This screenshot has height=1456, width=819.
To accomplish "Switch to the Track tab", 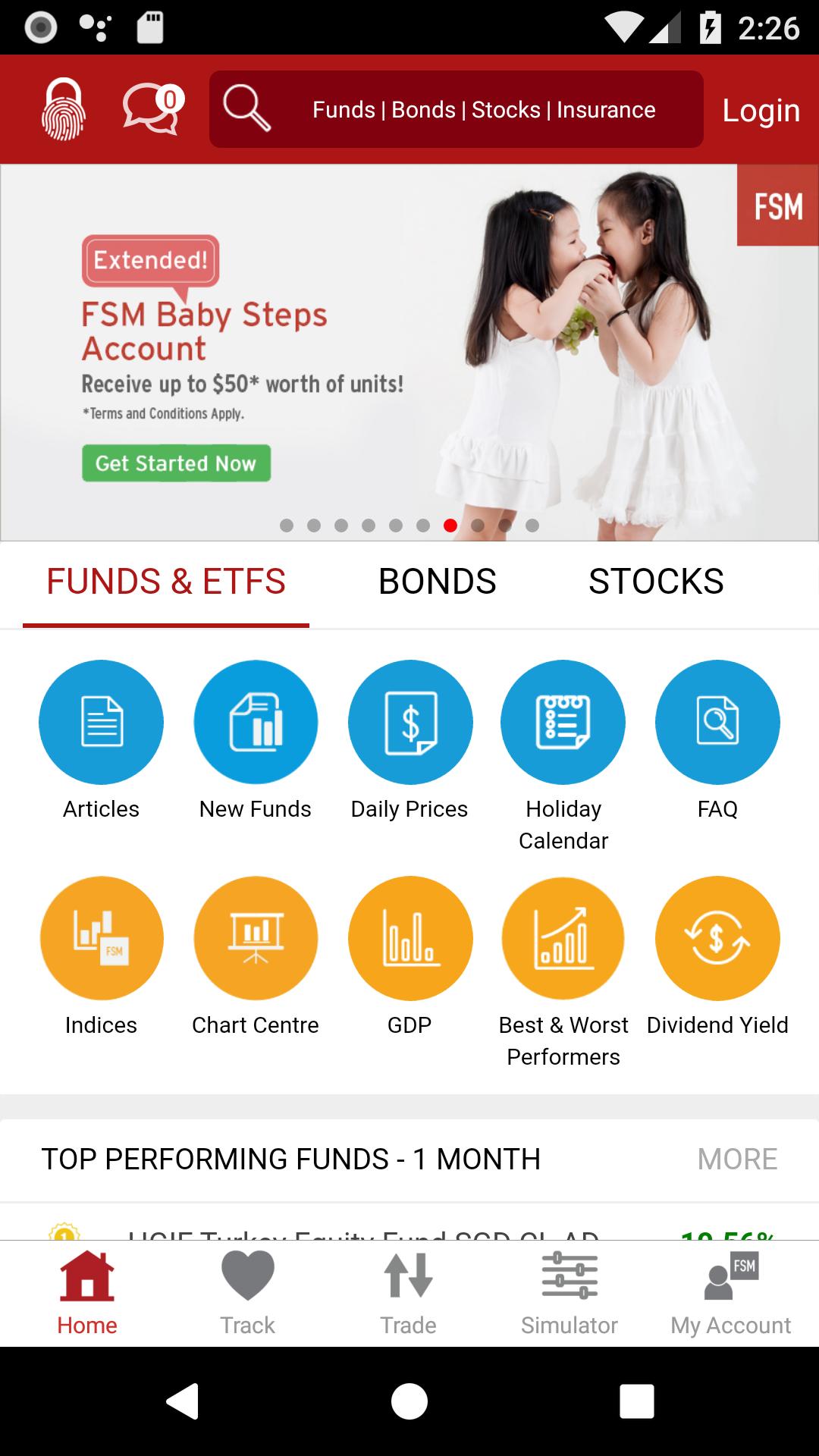I will pyautogui.click(x=247, y=1294).
